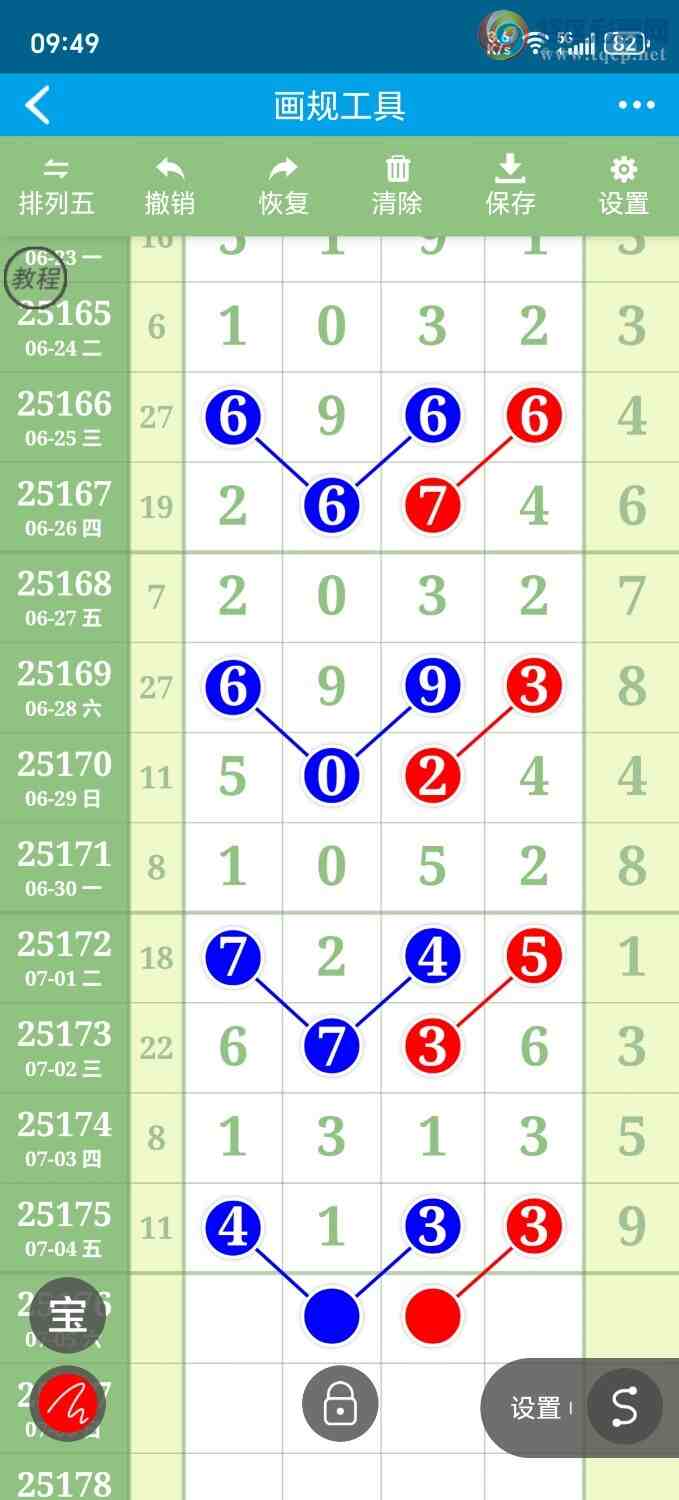
Task: Redo the drawing with 恢复
Action: (284, 187)
